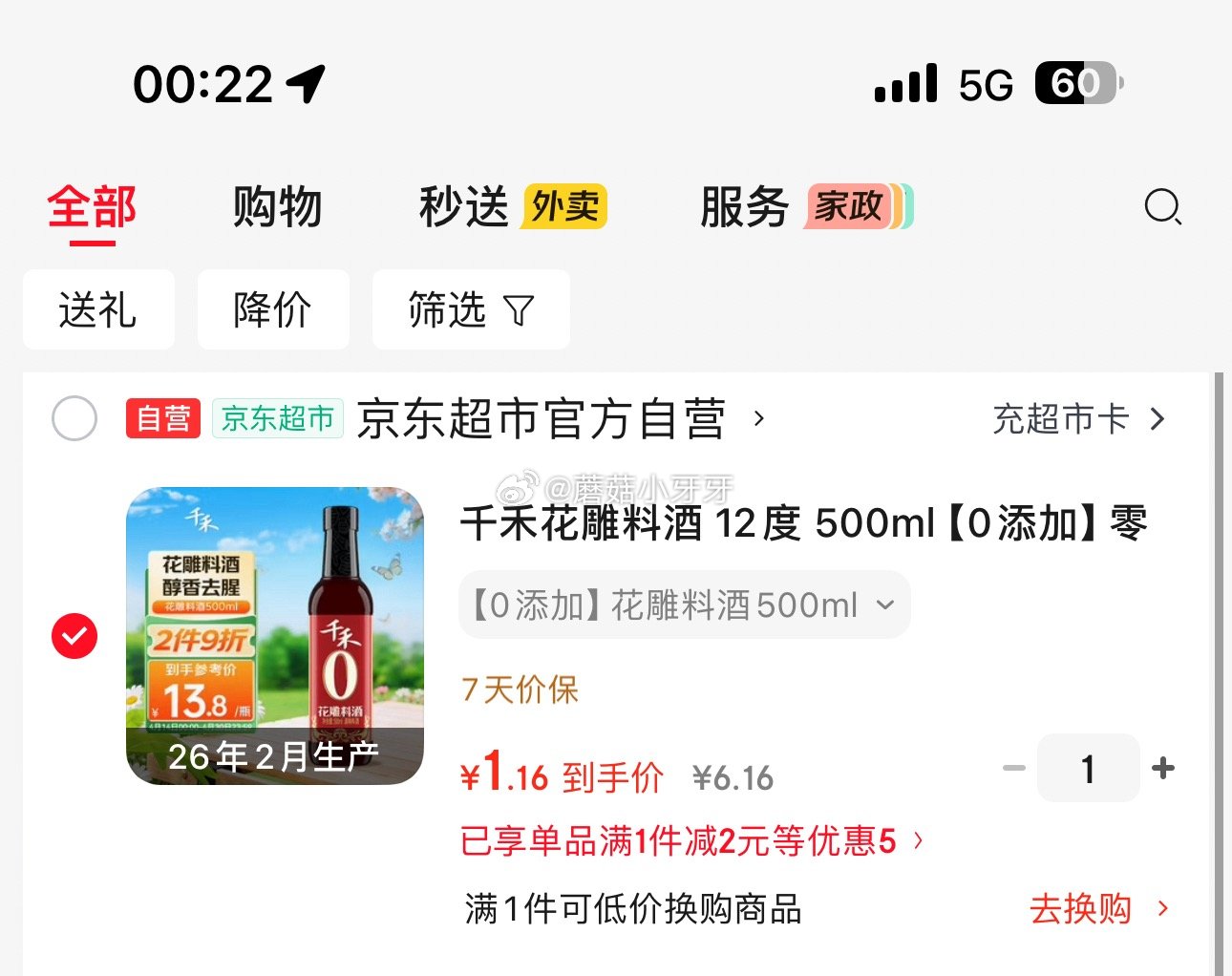Viewport: 1232px width, 976px height.
Task: Open the 充超市卡 link
Action: click(x=1078, y=419)
